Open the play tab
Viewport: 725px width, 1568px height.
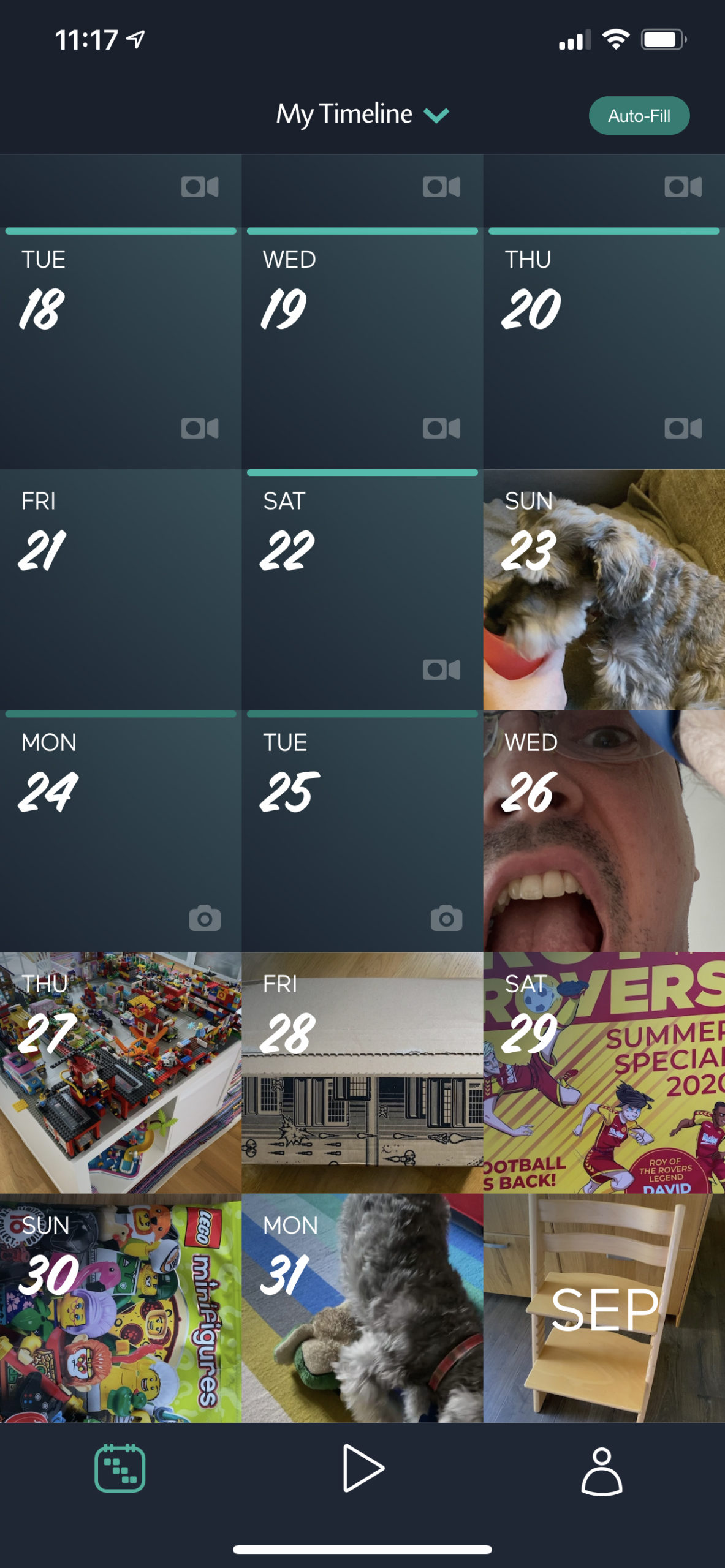[362, 1468]
